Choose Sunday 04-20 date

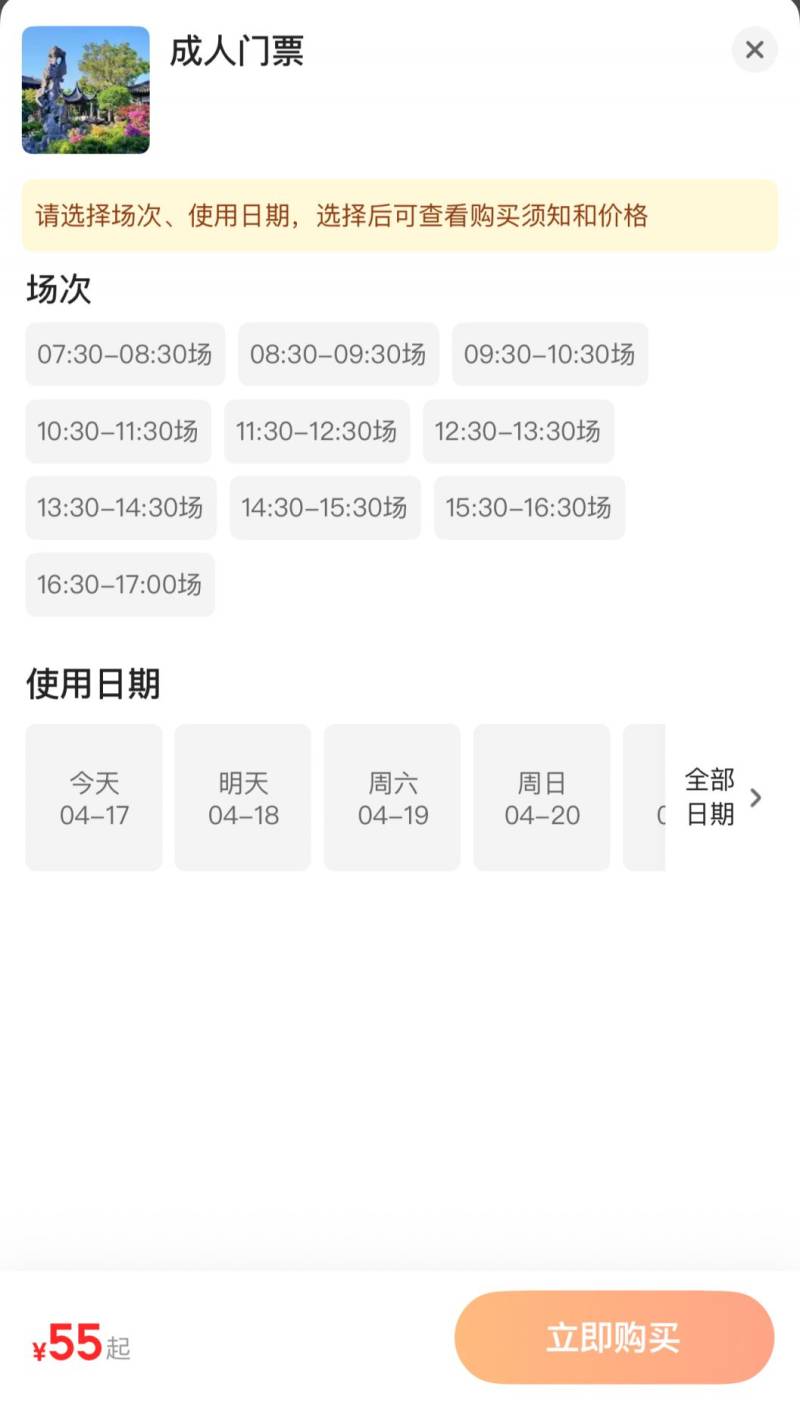(x=542, y=798)
